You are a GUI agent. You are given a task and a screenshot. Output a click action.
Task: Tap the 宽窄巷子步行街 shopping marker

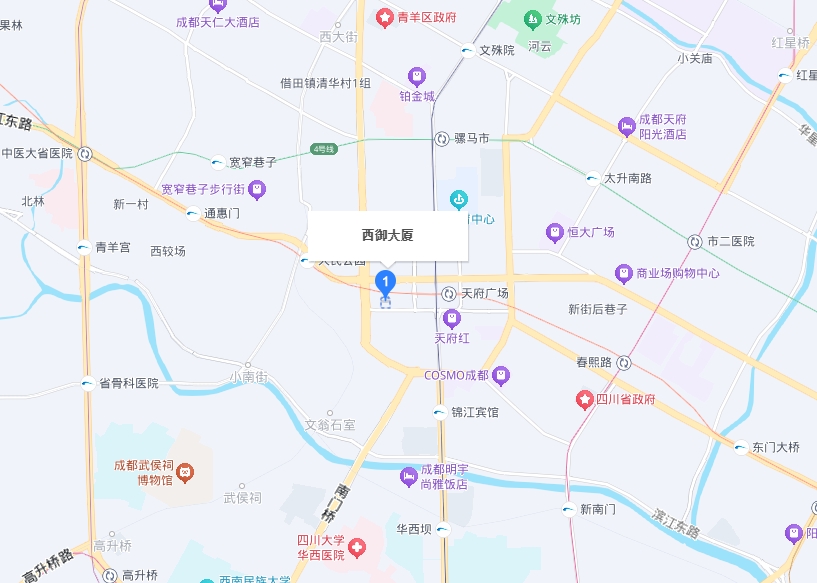tap(257, 188)
